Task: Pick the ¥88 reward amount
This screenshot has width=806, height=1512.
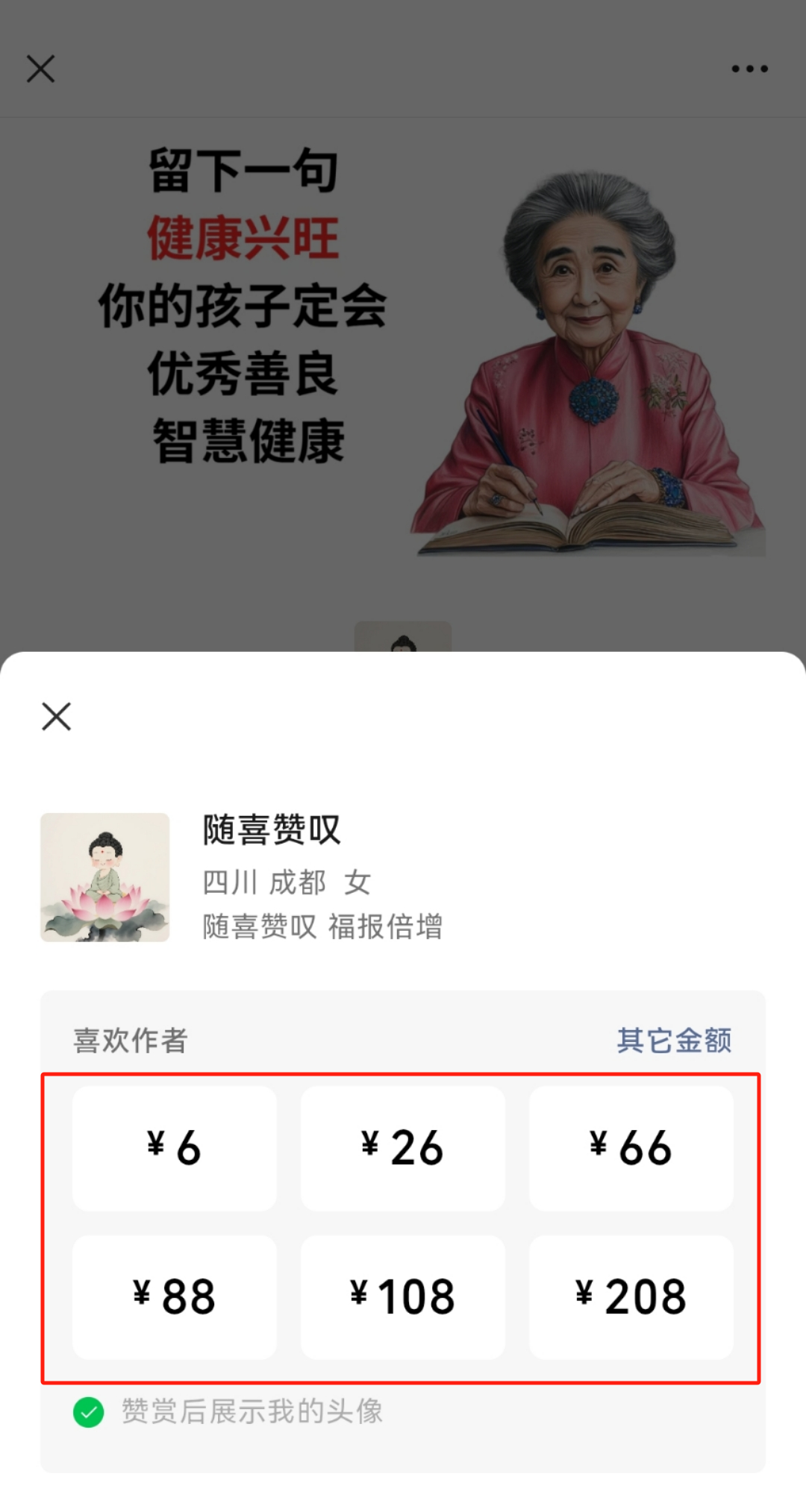Action: (174, 1296)
